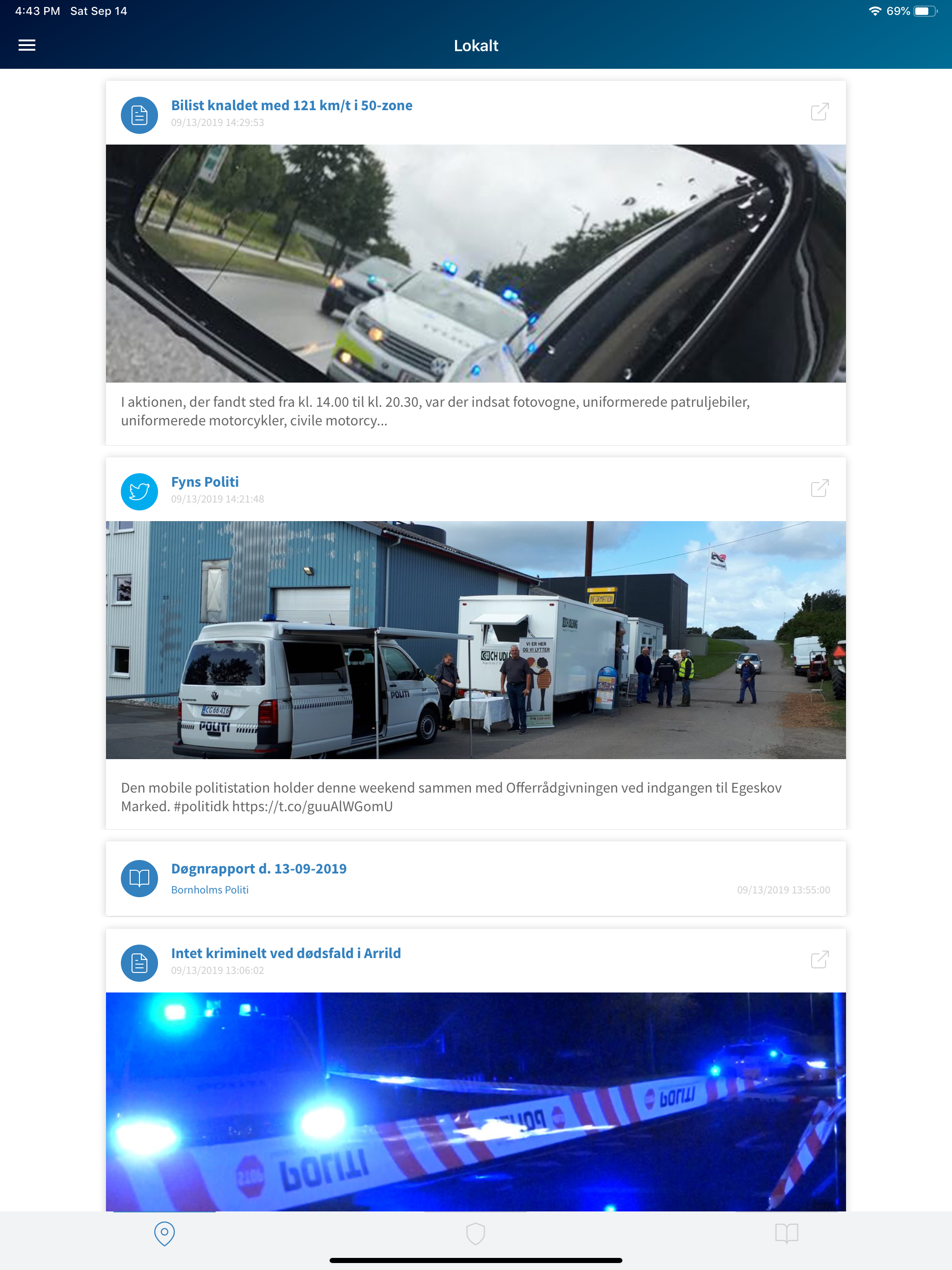The image size is (952, 1270).
Task: Click the document icon beside the speeding article
Action: pyautogui.click(x=139, y=115)
